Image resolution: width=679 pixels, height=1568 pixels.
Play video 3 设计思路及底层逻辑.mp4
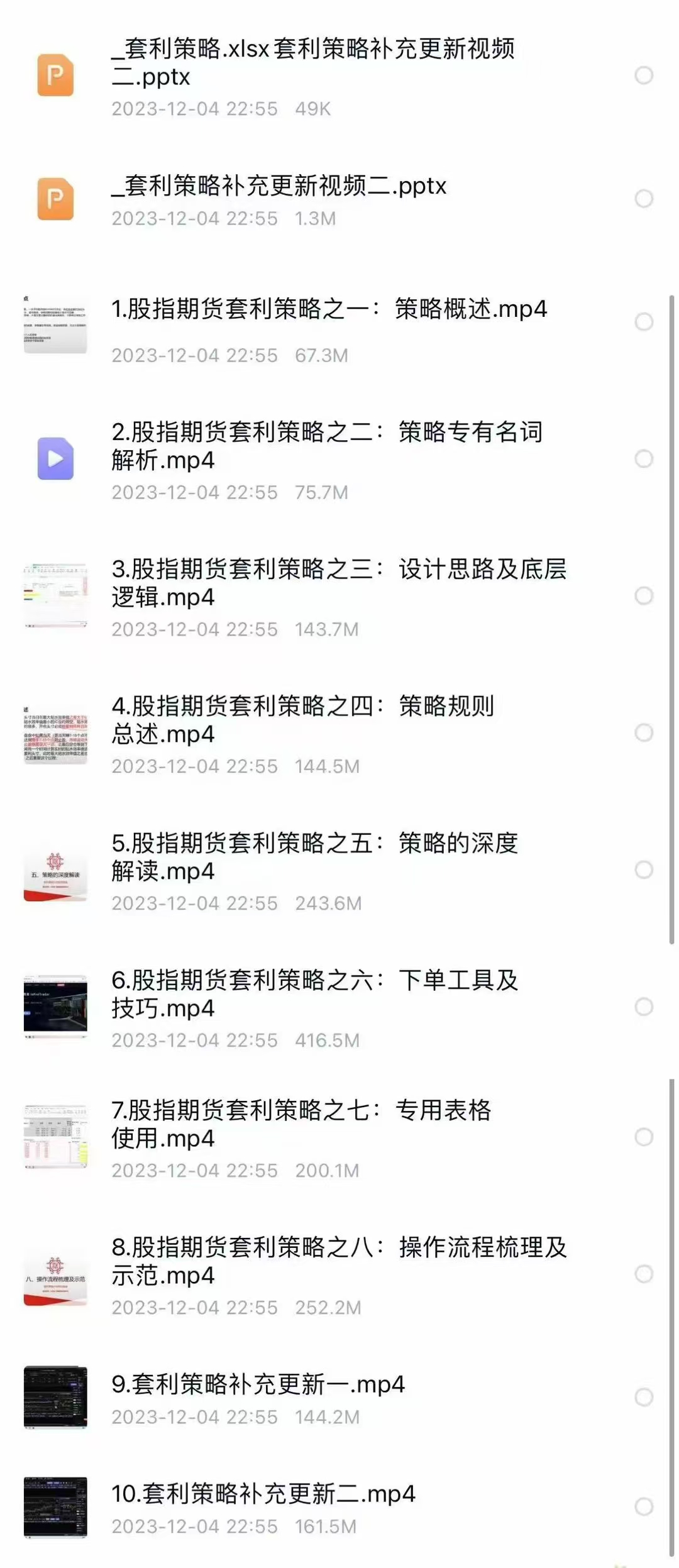[x=339, y=583]
